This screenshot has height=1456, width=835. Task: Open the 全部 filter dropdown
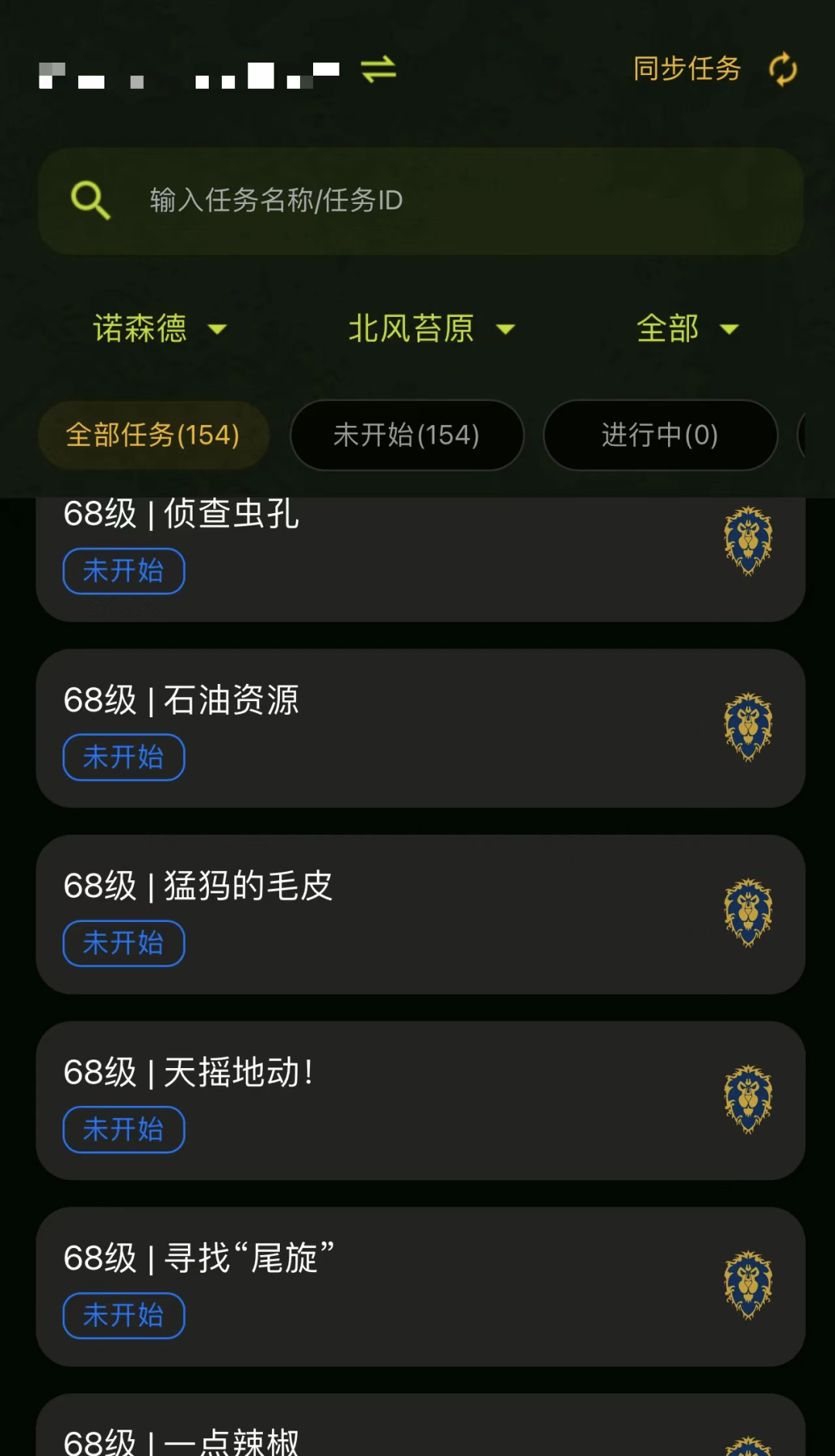click(687, 328)
